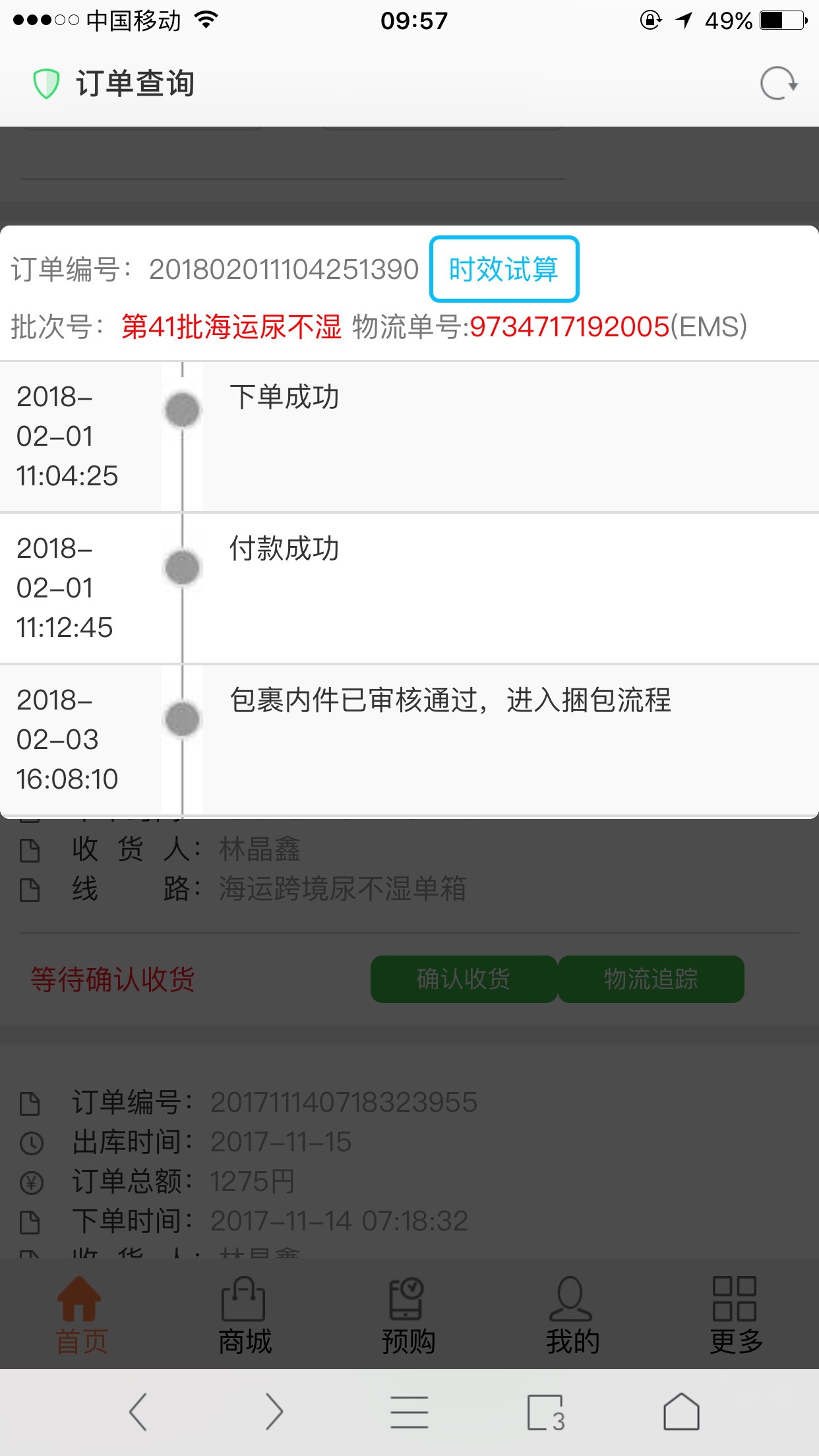Tap the 时效试算 button
This screenshot has height=1456, width=819.
[504, 269]
